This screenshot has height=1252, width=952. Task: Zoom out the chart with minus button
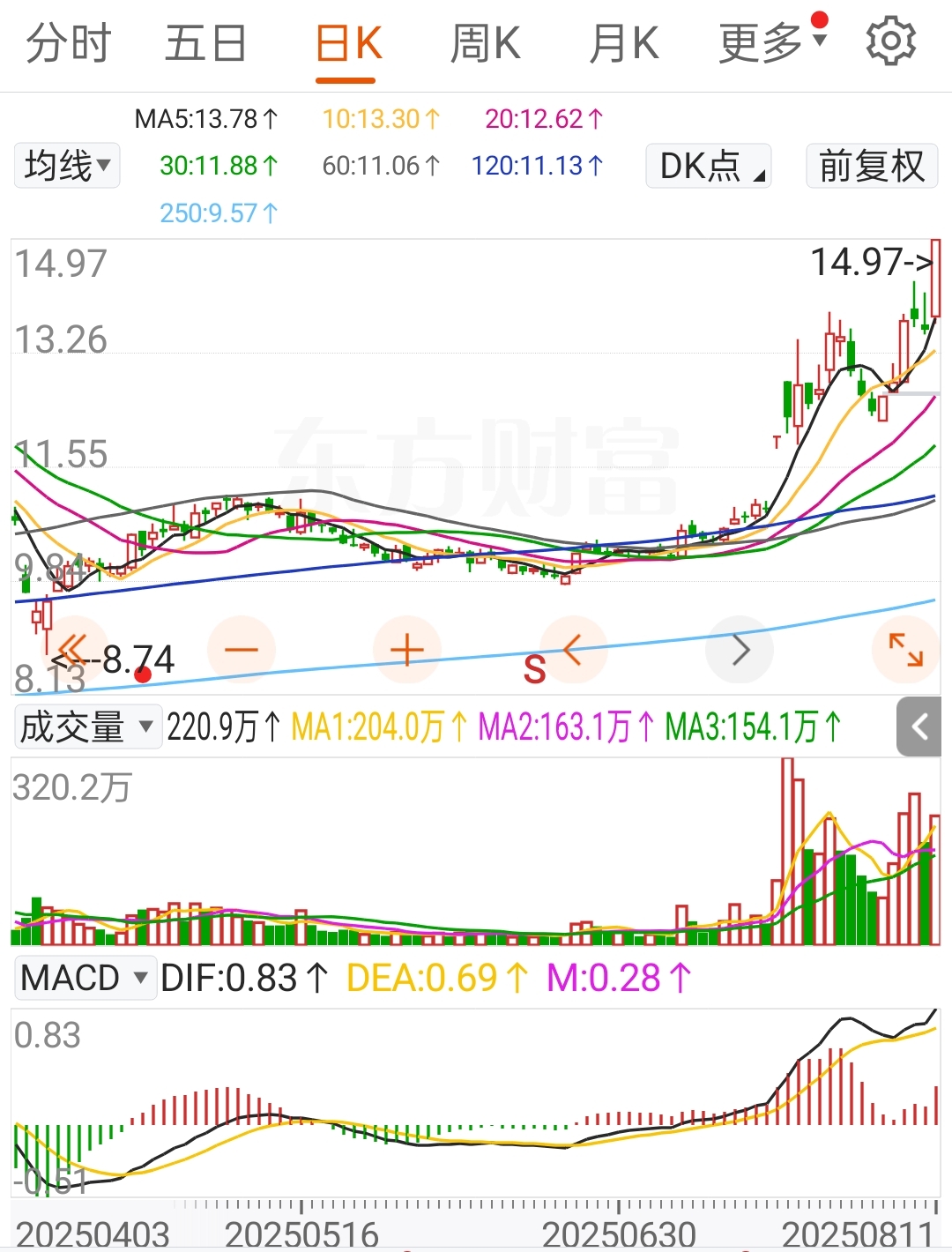click(x=241, y=650)
